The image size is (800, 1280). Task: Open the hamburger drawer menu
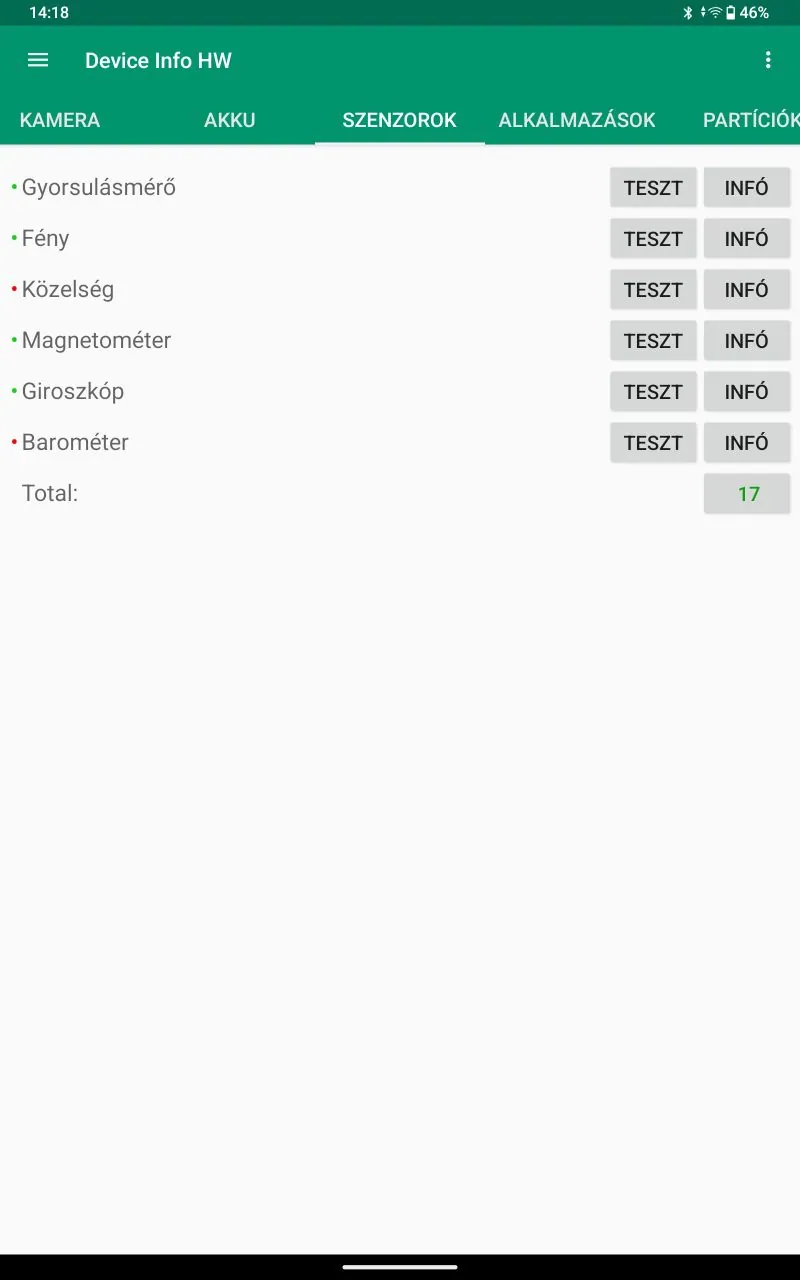38,60
